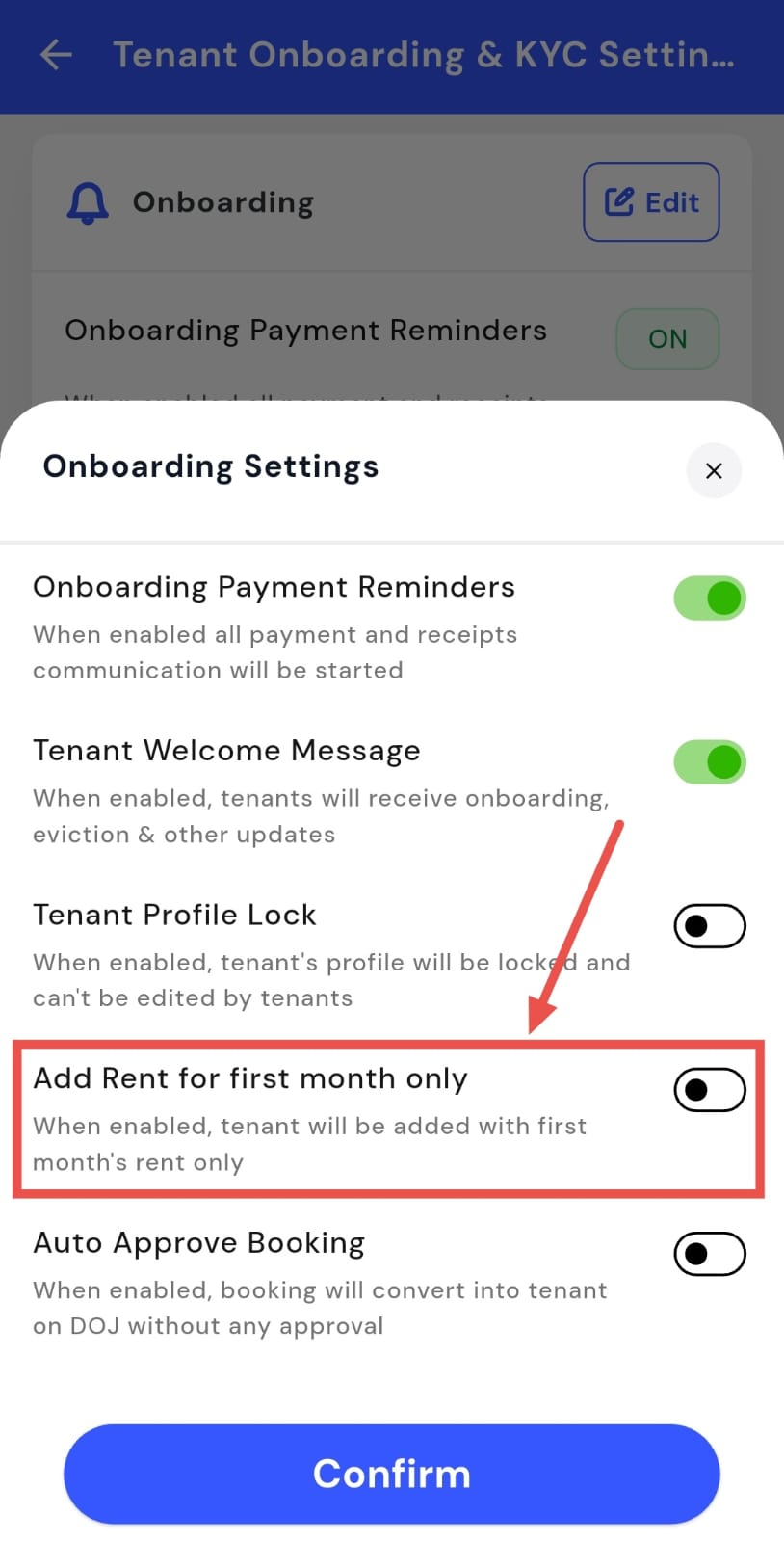Image resolution: width=784 pixels, height=1542 pixels.
Task: Disable Tenant Welcome Message
Action: pos(710,762)
